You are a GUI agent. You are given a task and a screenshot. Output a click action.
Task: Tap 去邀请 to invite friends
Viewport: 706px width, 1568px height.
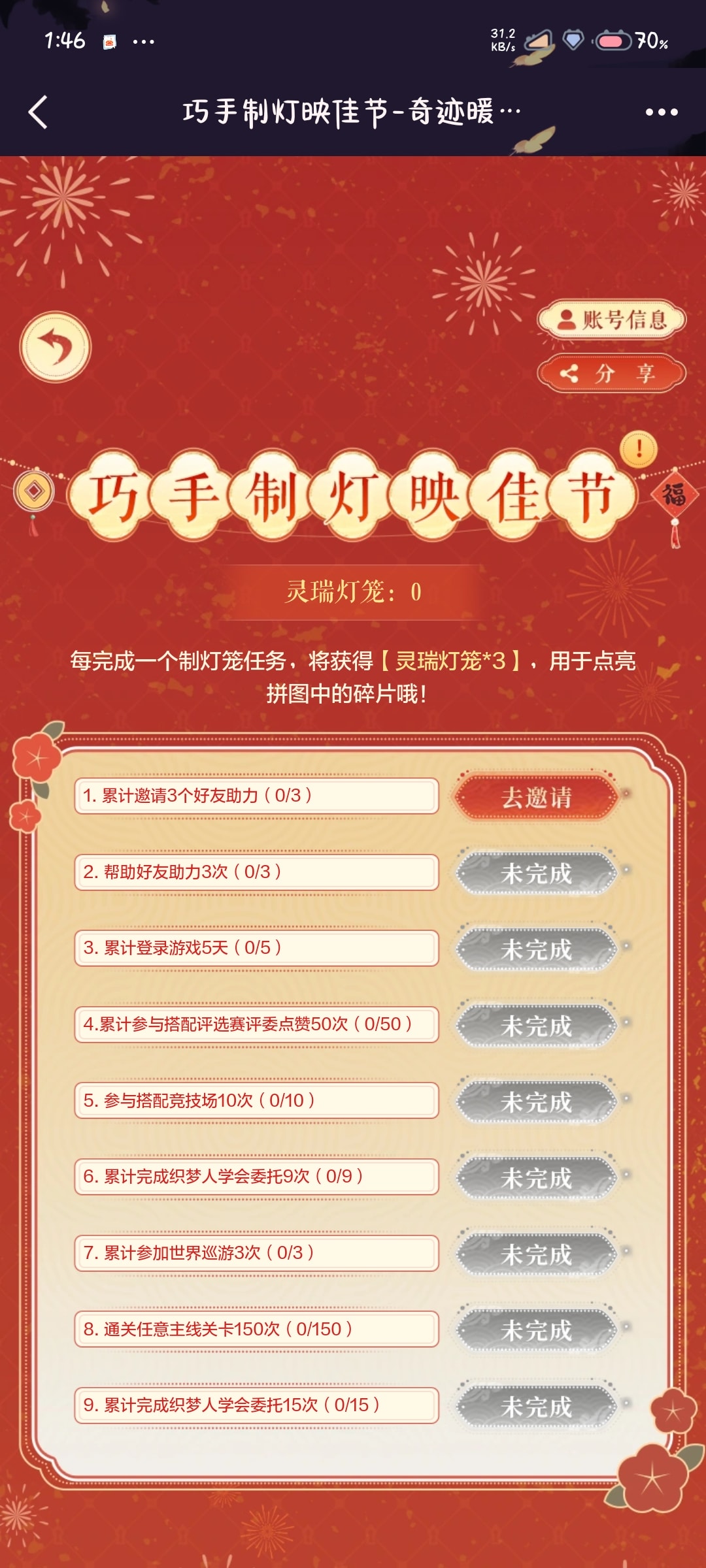[536, 797]
